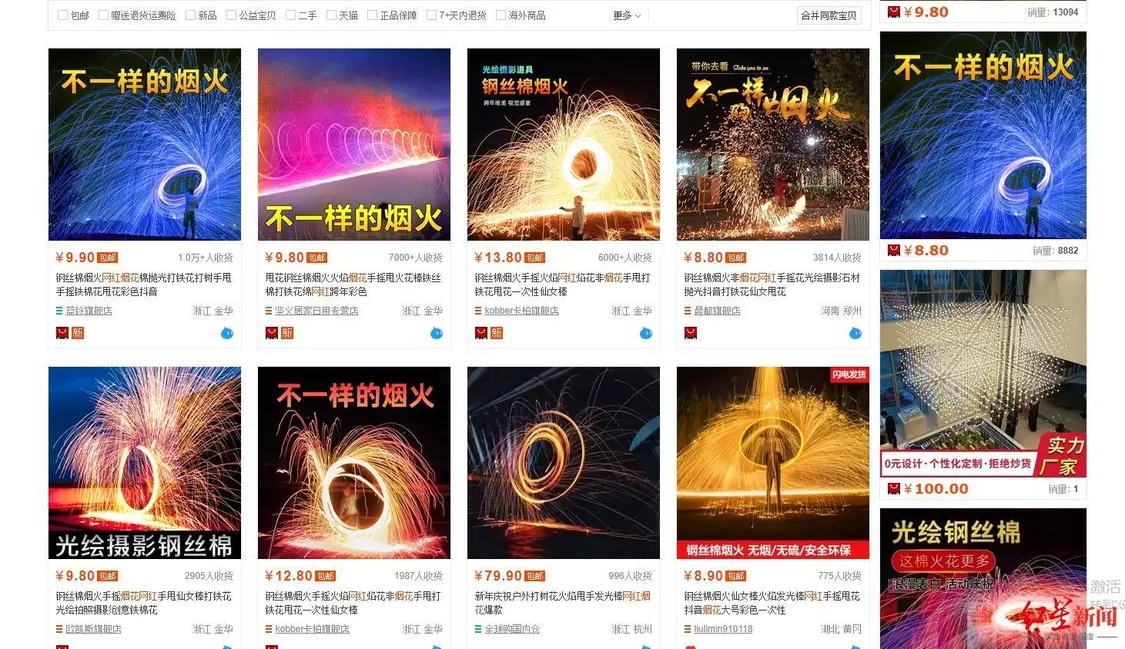
Task: Open the ¥9.90 blue steel wool fireworks product
Action: tap(144, 144)
